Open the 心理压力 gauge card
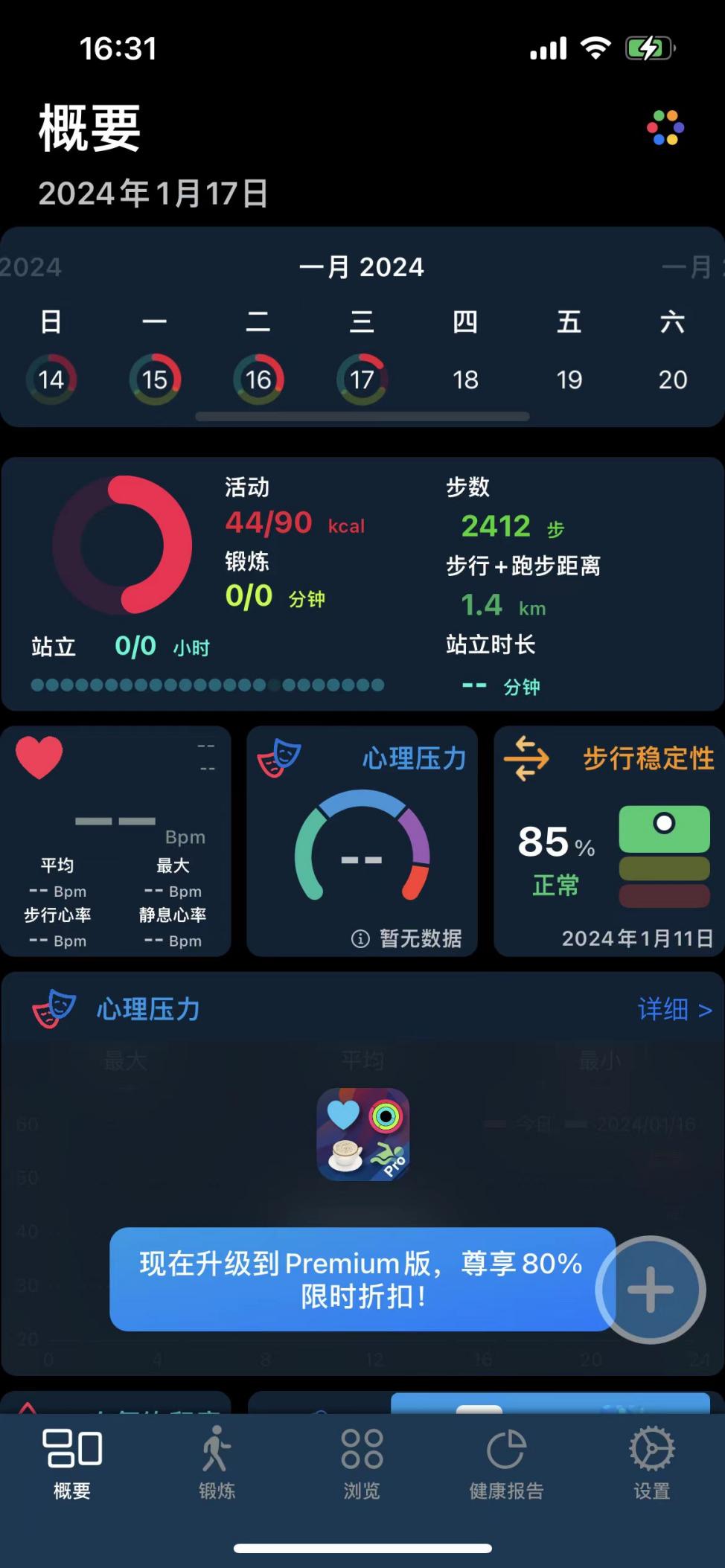The width and height of the screenshot is (725, 1568). [x=362, y=841]
